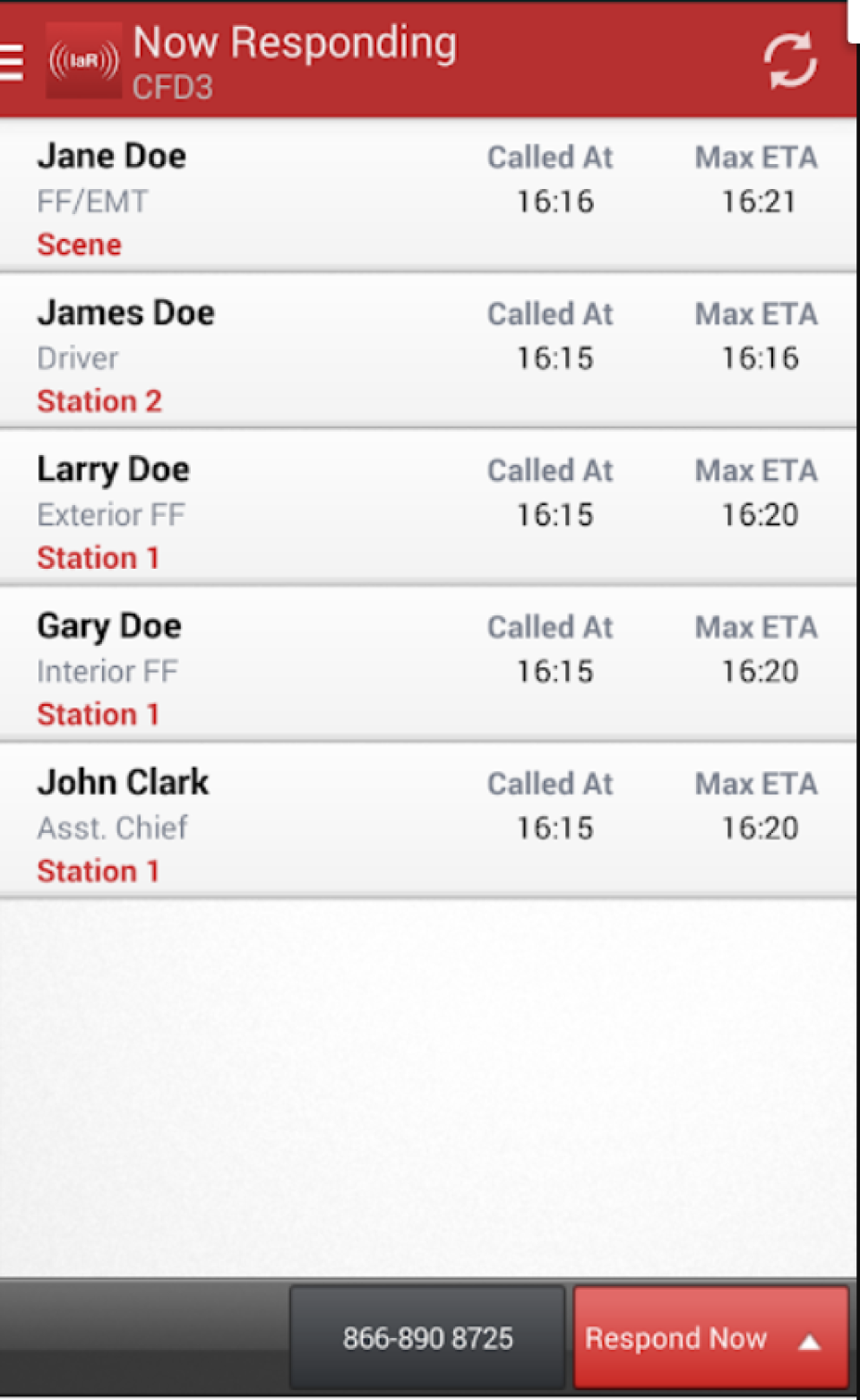The image size is (860, 1400).
Task: Tap the refresh arrows in the header
Action: [x=789, y=61]
